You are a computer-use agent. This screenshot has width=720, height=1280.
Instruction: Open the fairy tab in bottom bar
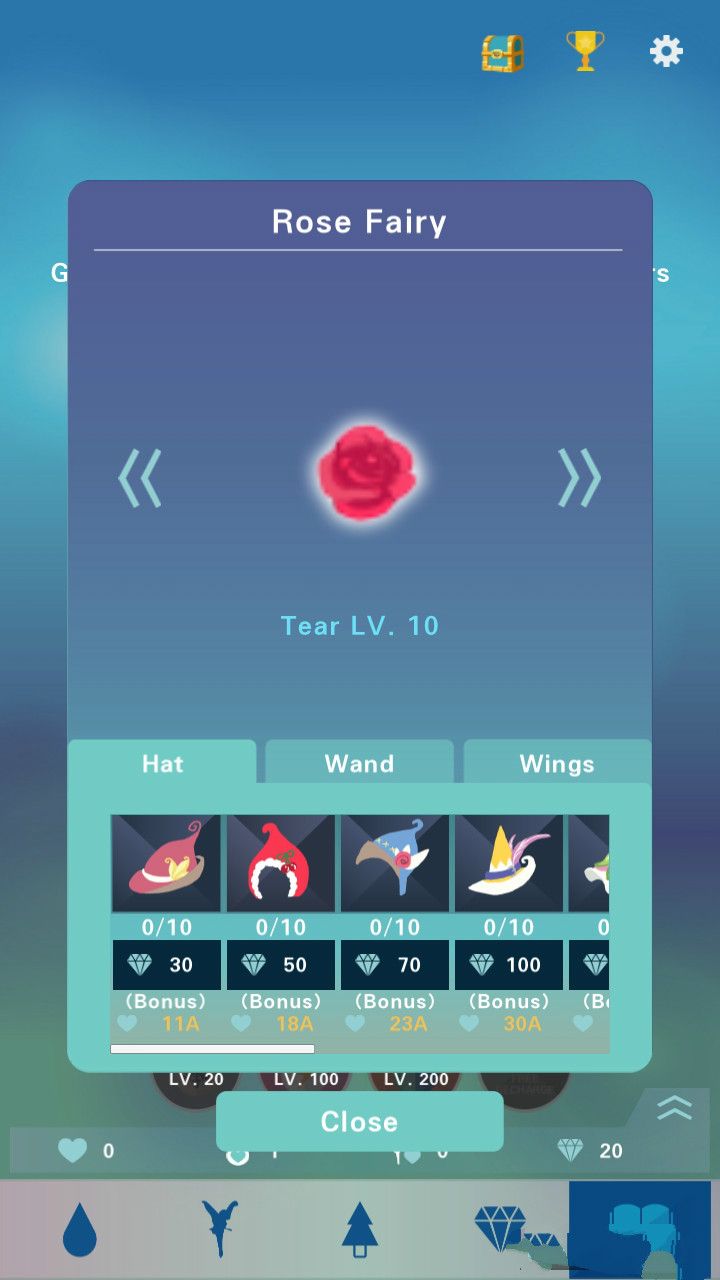point(220,1228)
